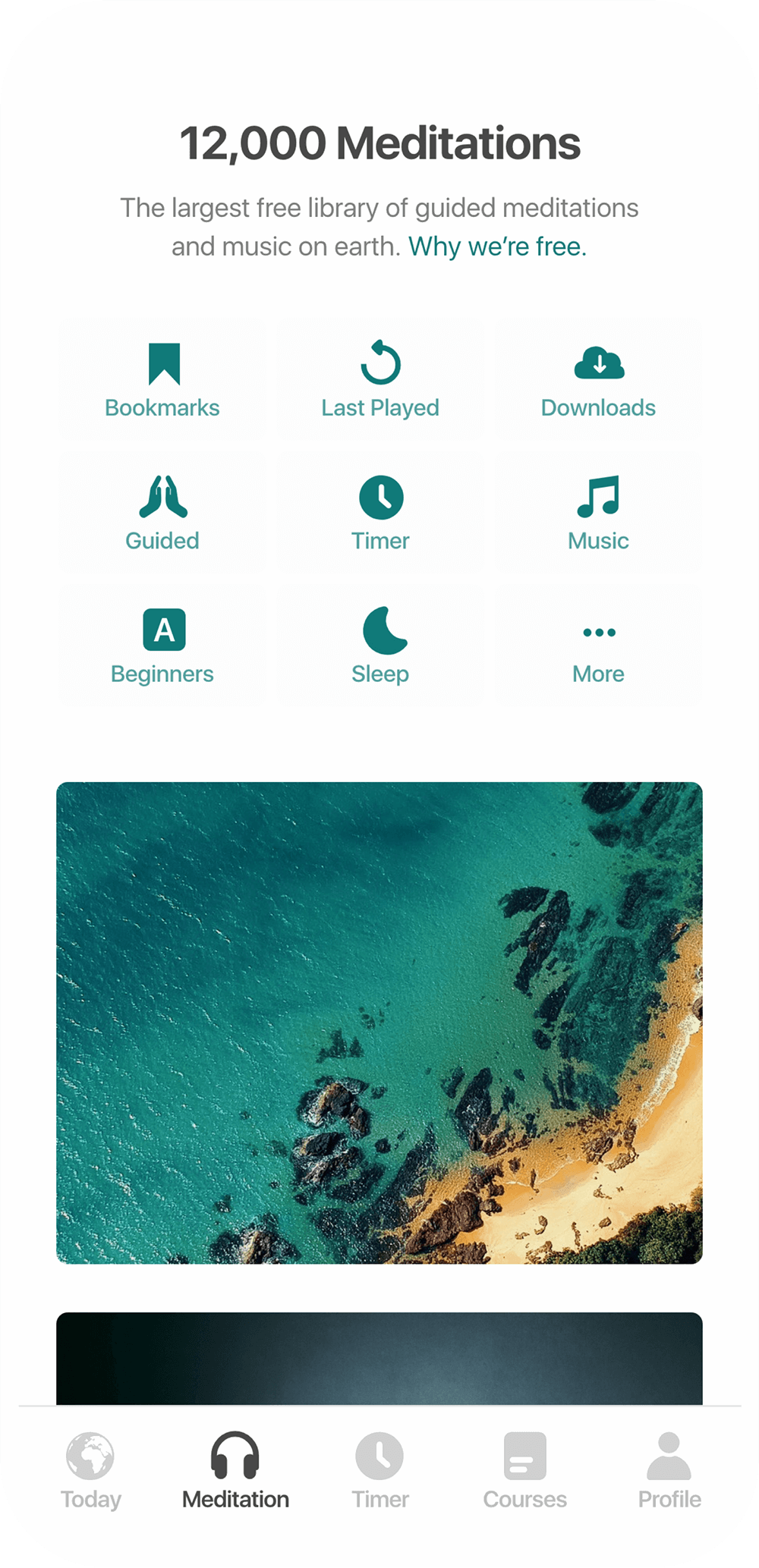Open the Why we're free link

click(x=497, y=247)
